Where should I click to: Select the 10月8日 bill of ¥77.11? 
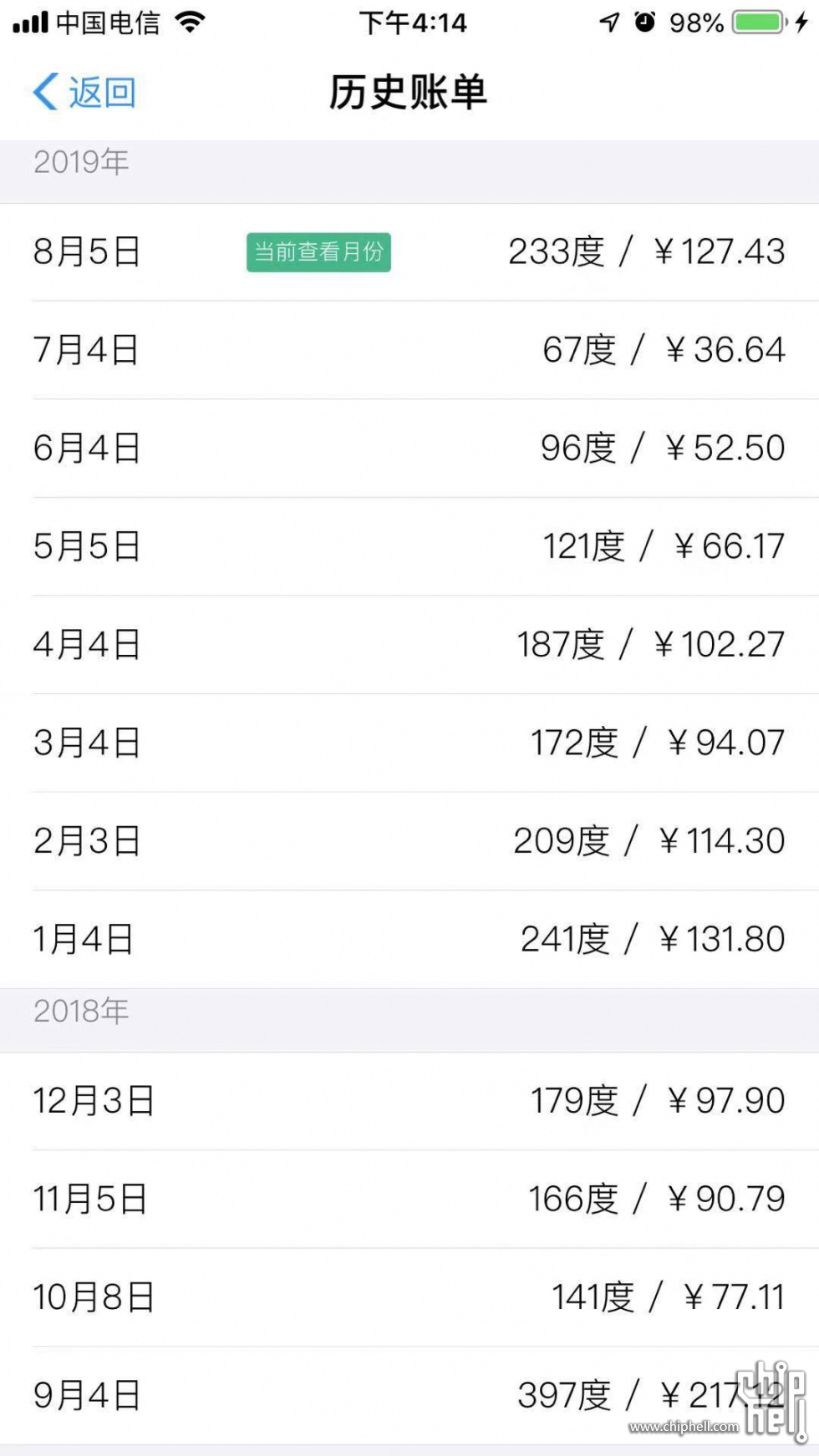coord(409,1297)
